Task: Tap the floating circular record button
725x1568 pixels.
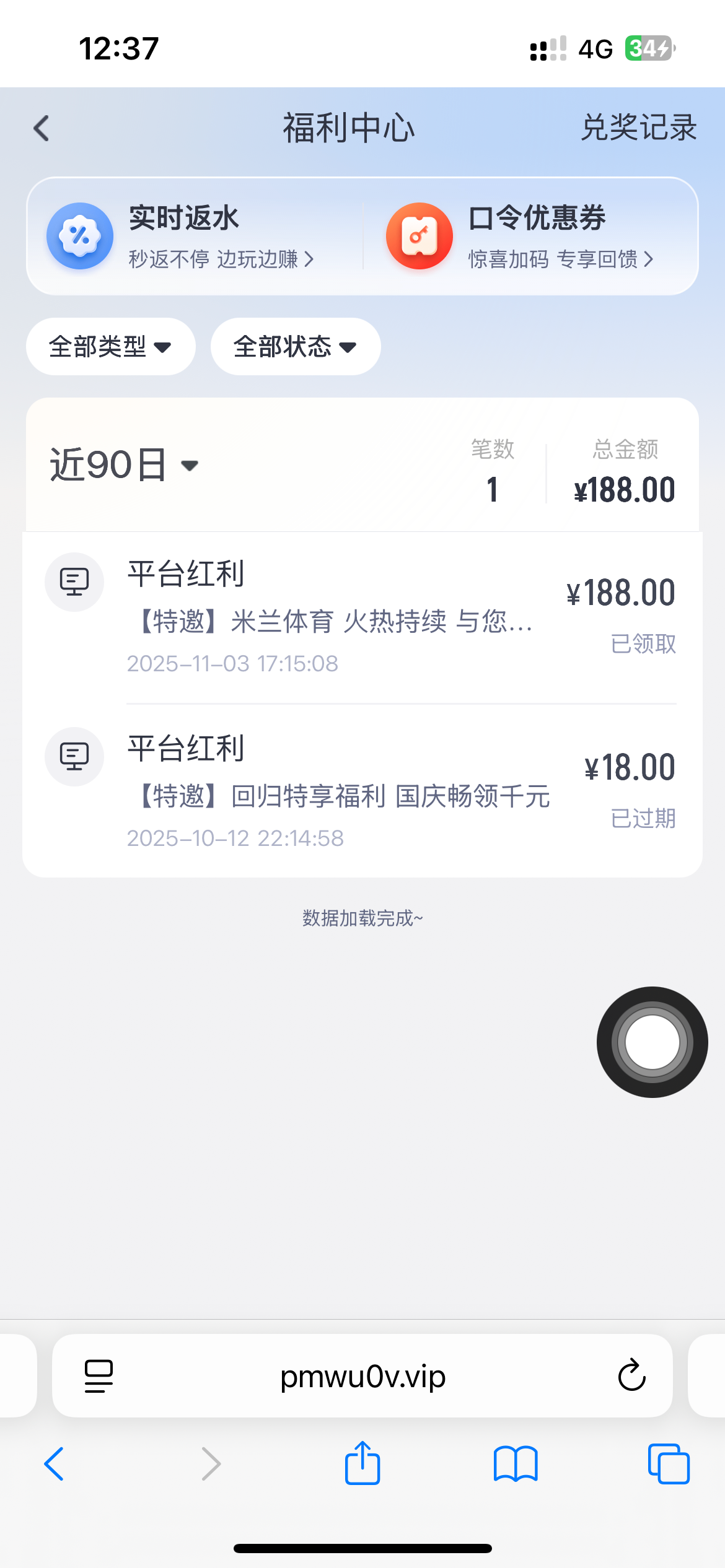Action: (x=652, y=1042)
